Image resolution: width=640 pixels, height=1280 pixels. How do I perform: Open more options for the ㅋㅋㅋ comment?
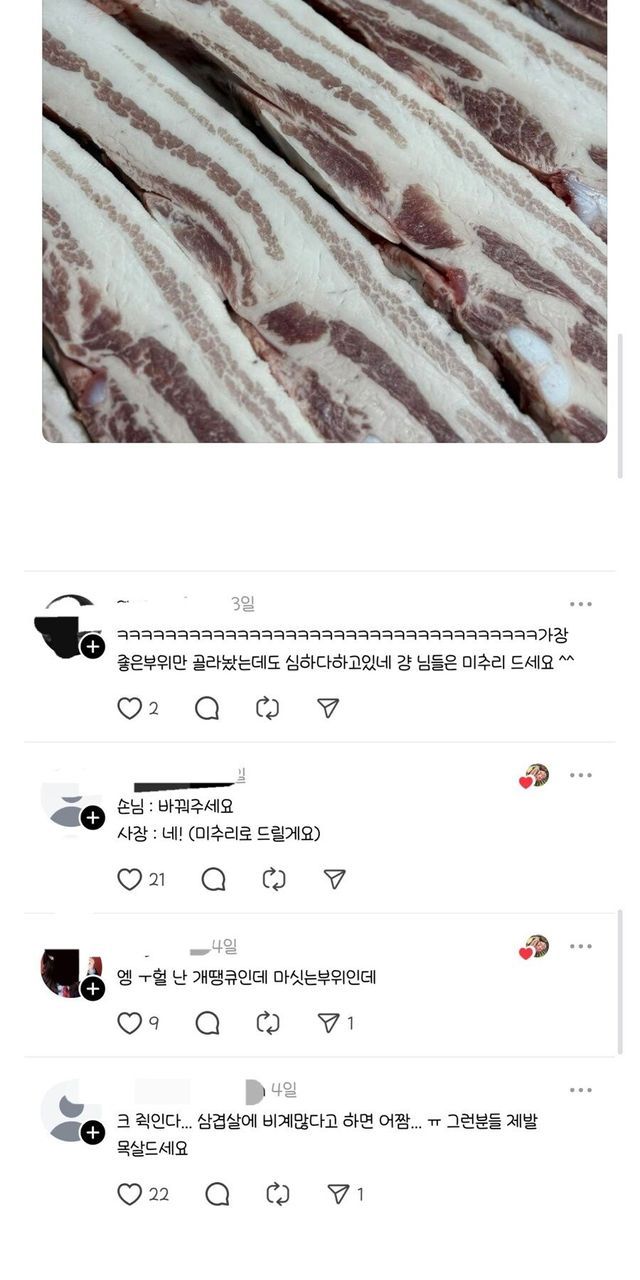[580, 604]
